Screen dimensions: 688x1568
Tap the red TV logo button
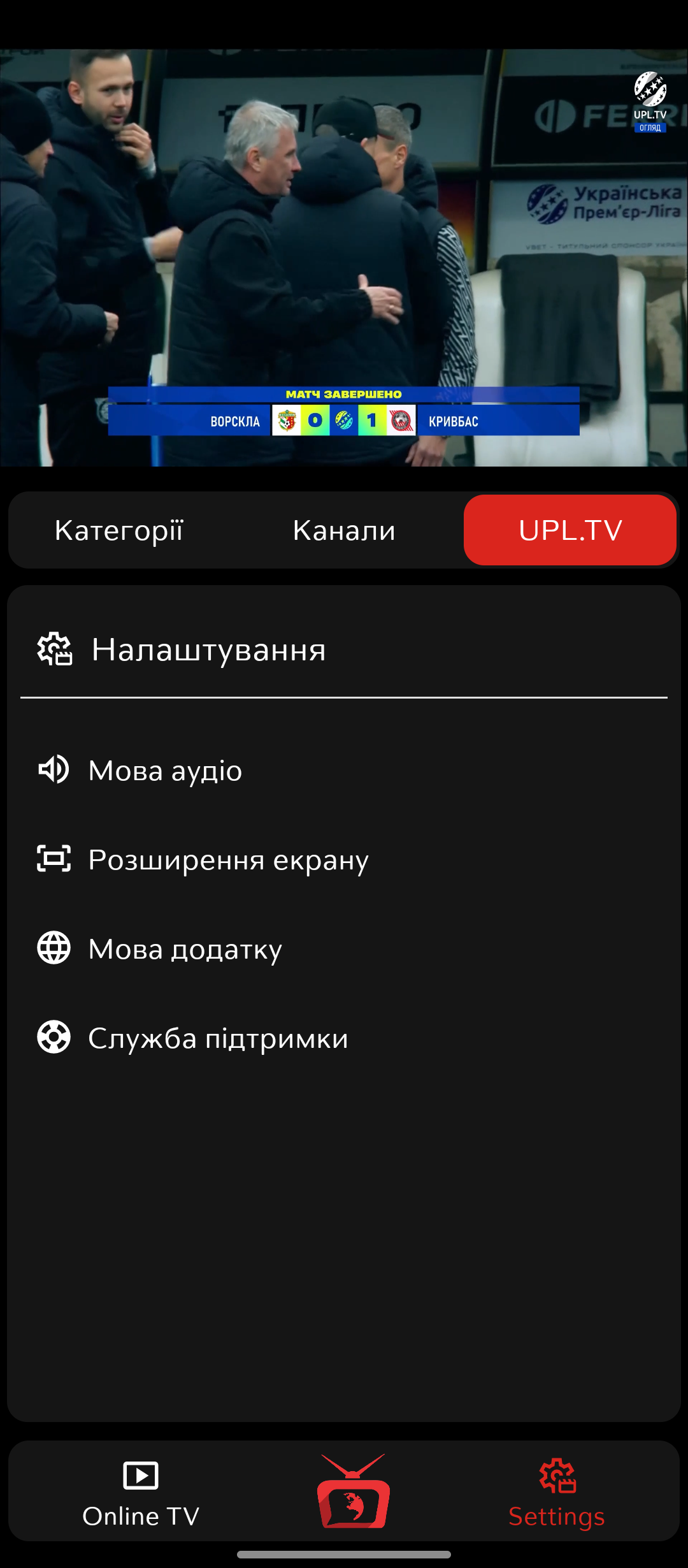point(353,1492)
